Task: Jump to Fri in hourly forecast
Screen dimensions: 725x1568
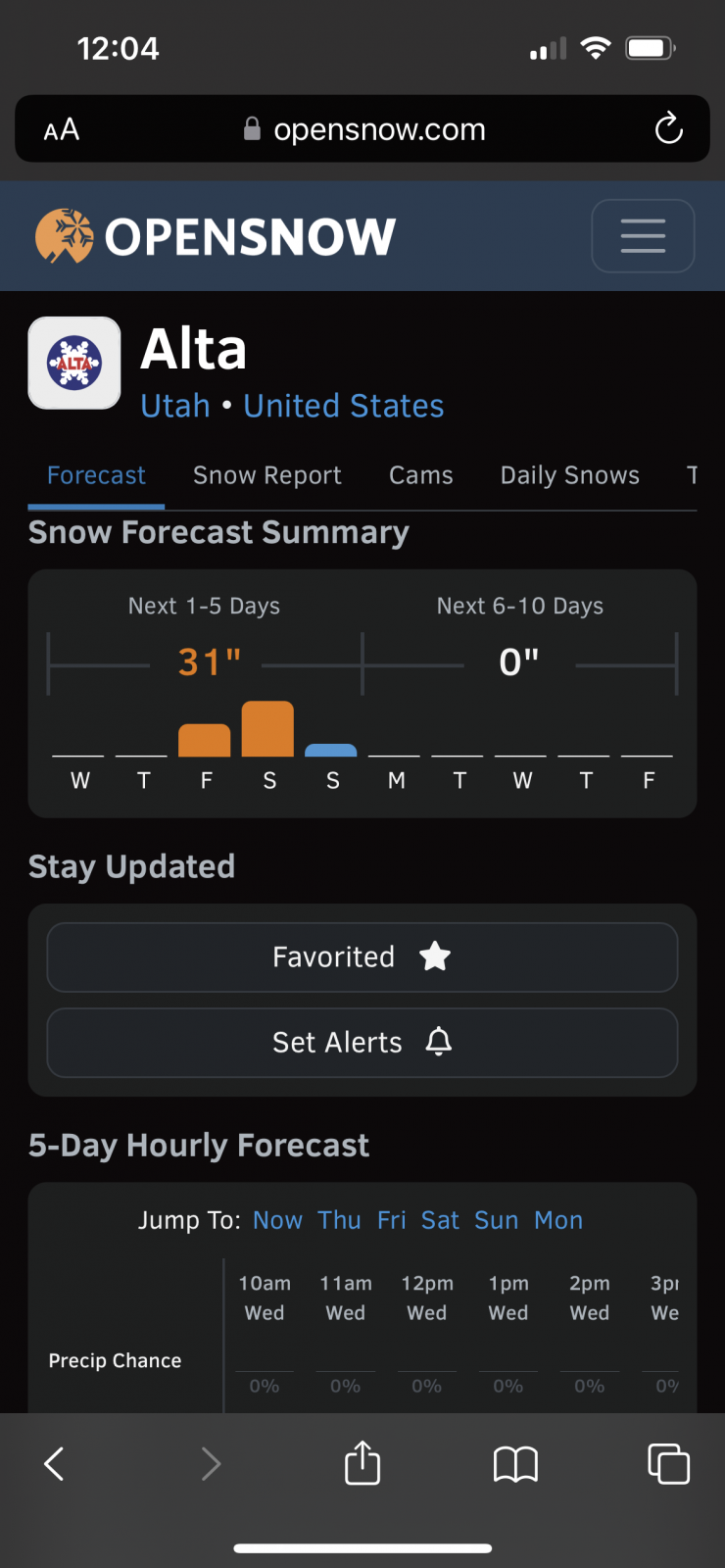Action: coord(391,1220)
